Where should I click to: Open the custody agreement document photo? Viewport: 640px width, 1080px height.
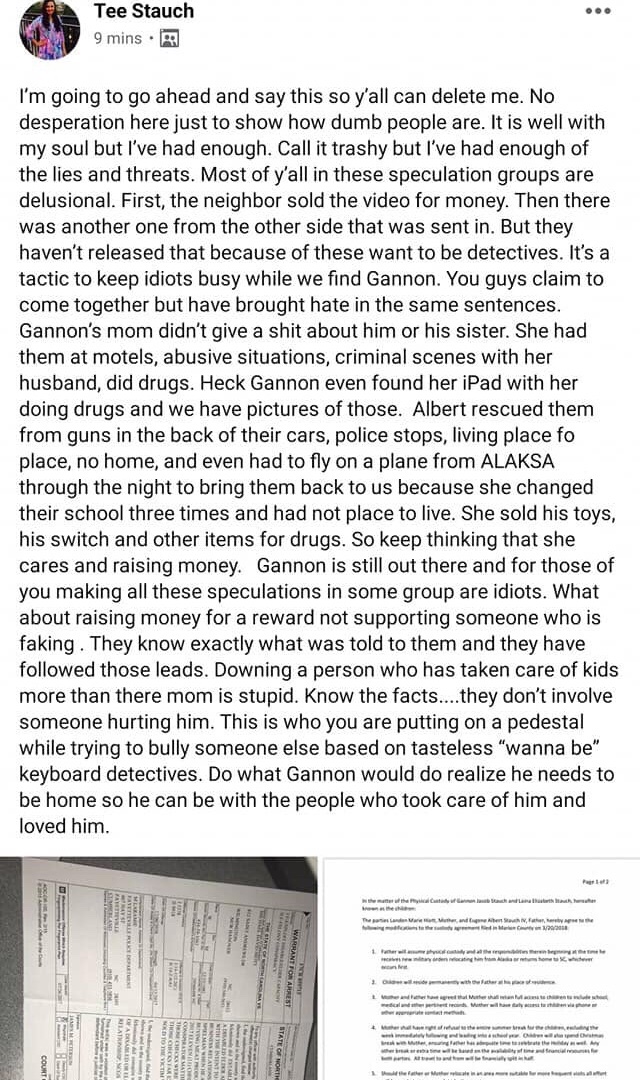click(x=482, y=968)
